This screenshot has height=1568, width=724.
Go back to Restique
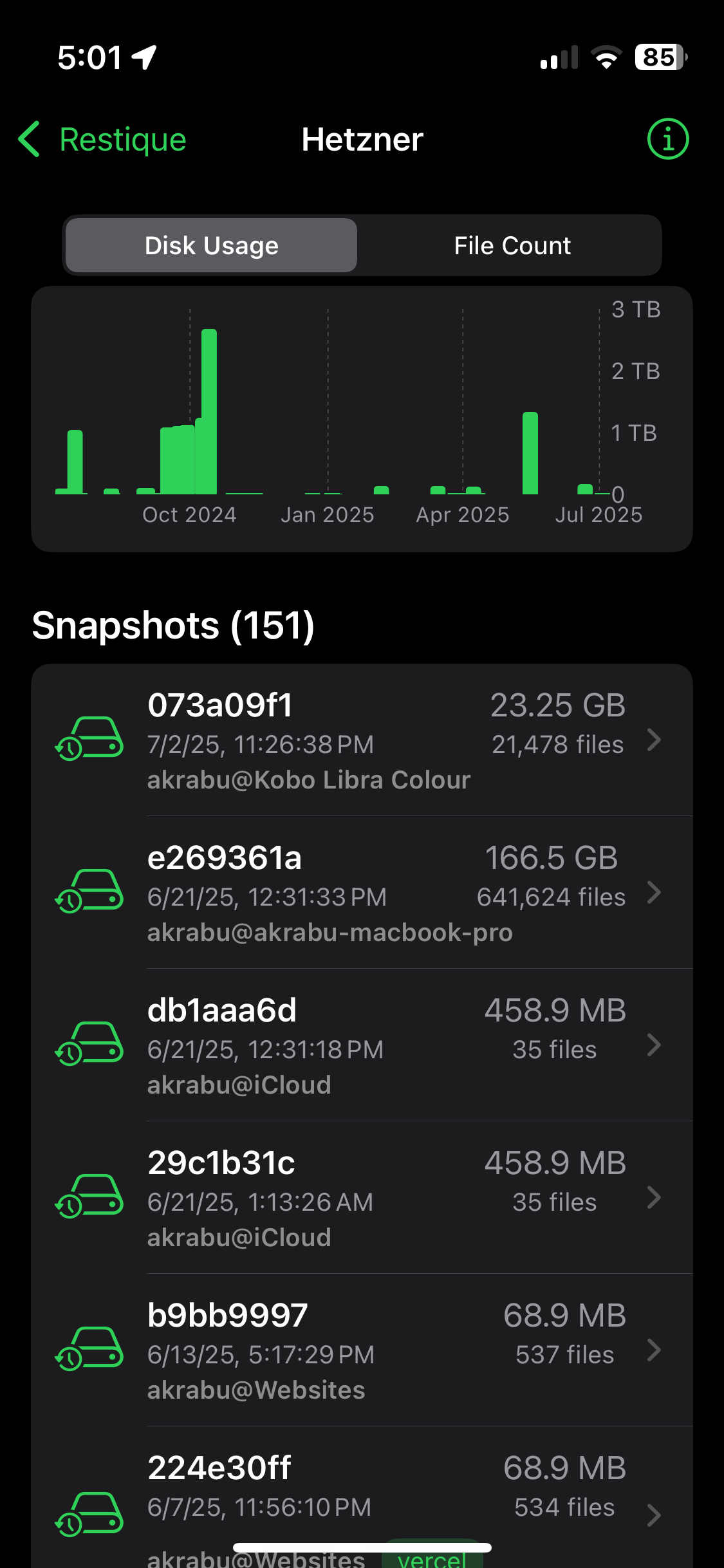[x=103, y=140]
